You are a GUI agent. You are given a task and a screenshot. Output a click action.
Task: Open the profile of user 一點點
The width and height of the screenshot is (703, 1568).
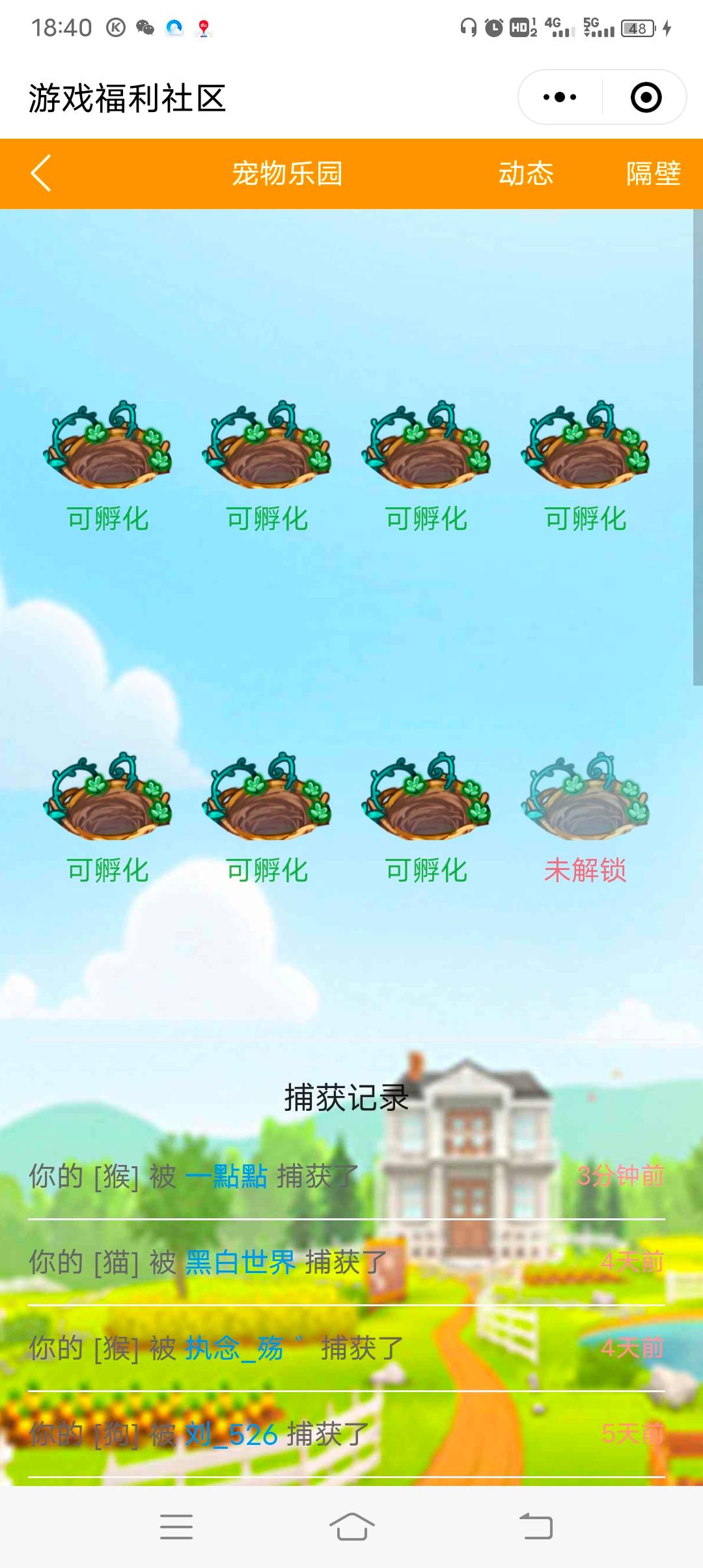click(x=226, y=1176)
